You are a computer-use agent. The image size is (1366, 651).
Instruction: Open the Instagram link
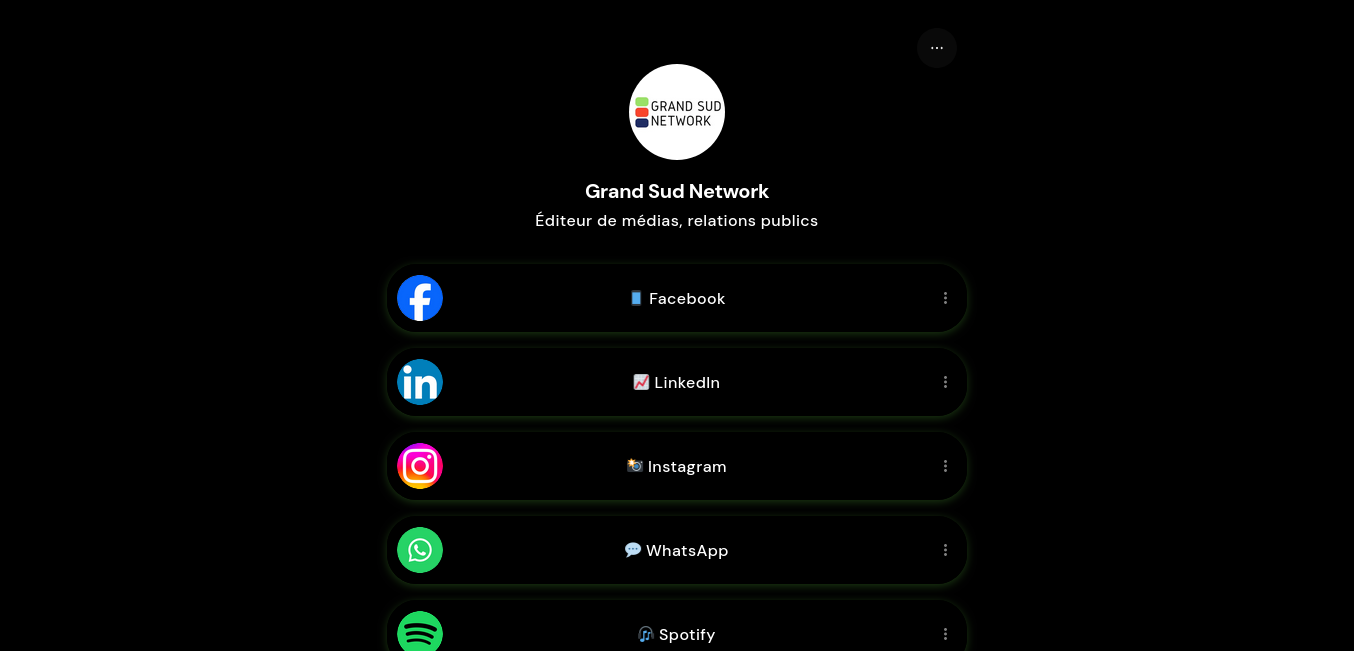[677, 466]
